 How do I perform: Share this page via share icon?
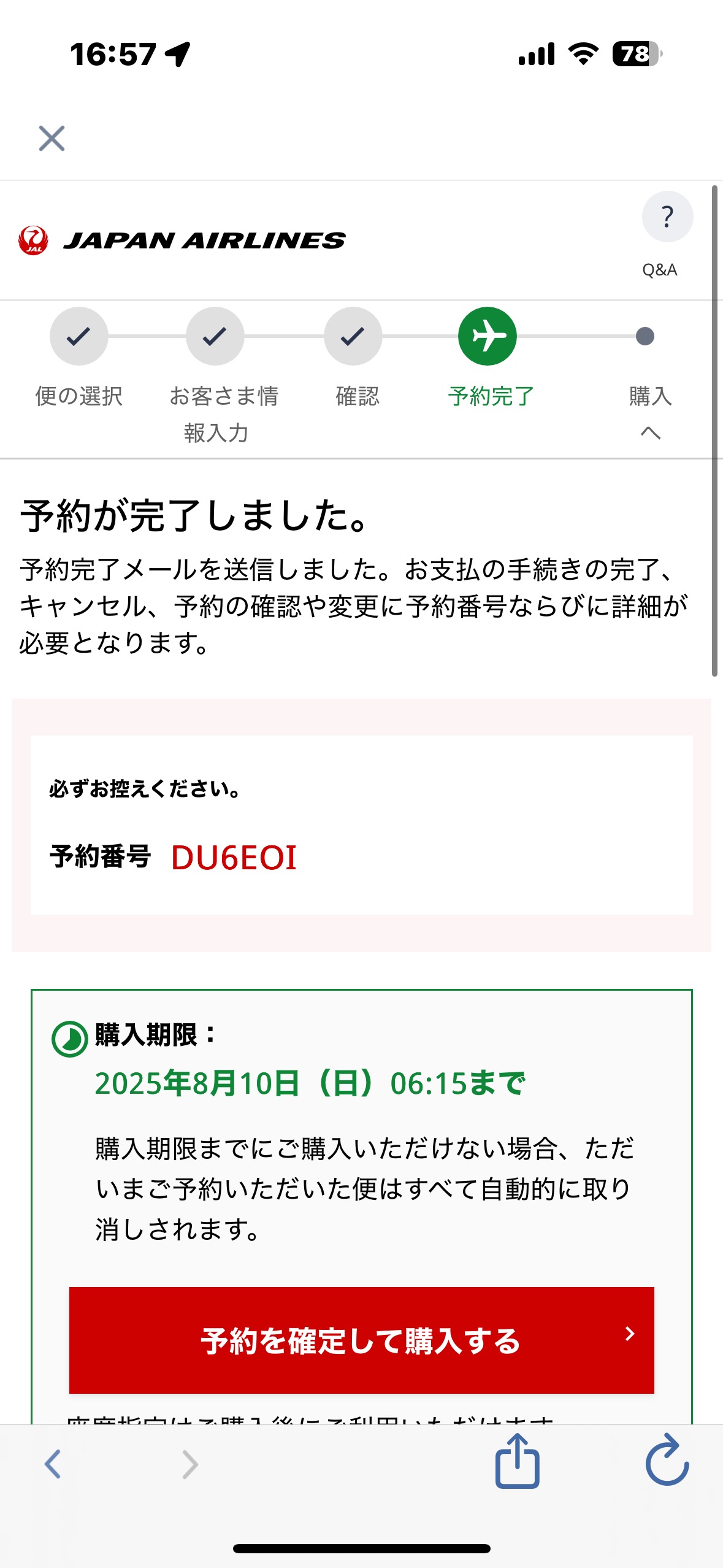[517, 1462]
